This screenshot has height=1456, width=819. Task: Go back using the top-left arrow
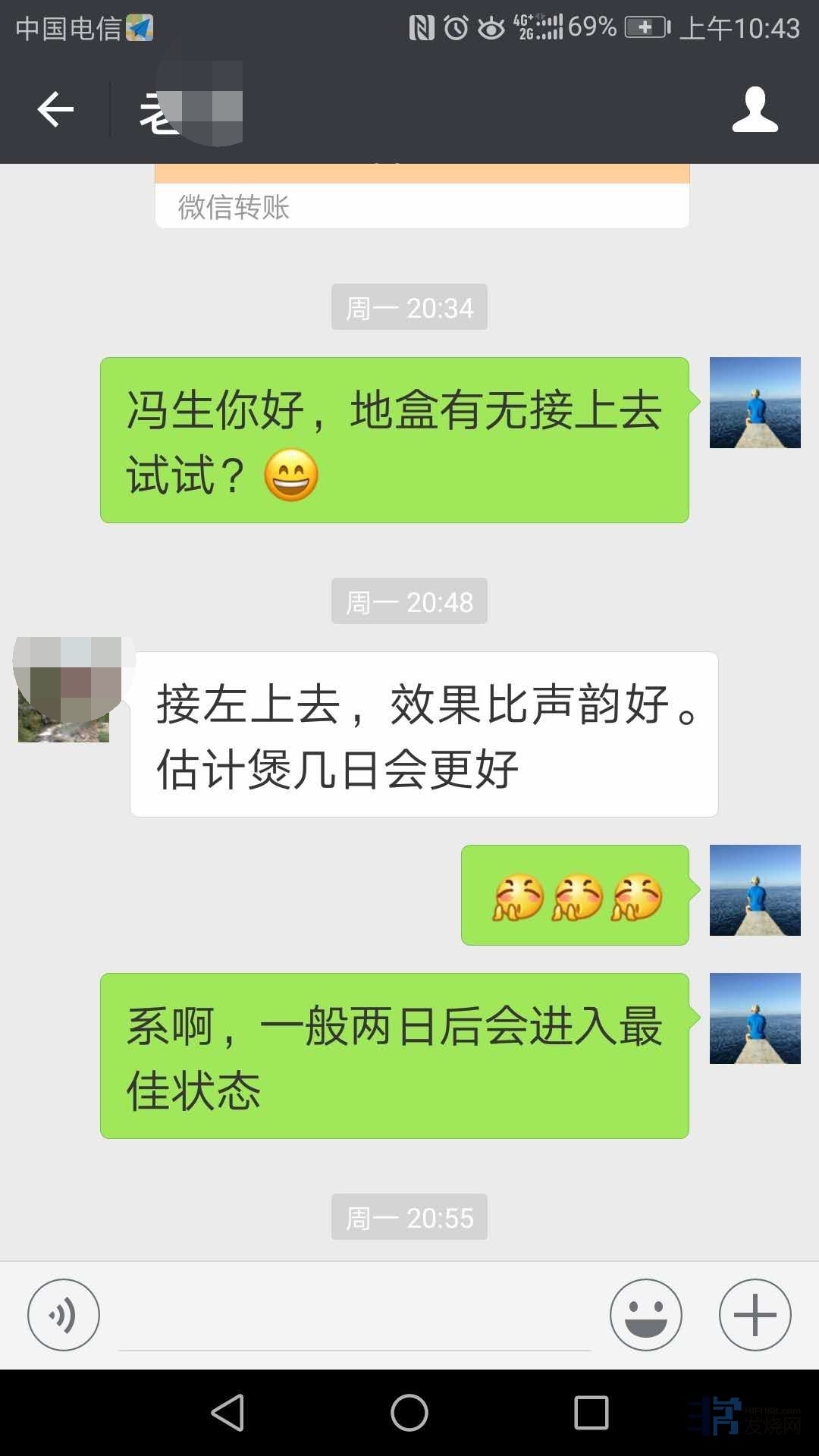point(55,110)
